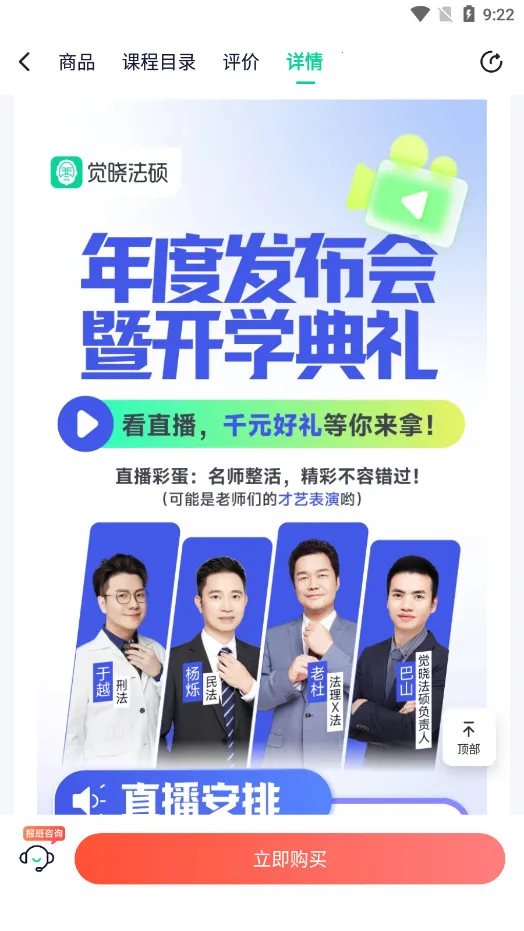Select the 详情 tab

[x=305, y=62]
